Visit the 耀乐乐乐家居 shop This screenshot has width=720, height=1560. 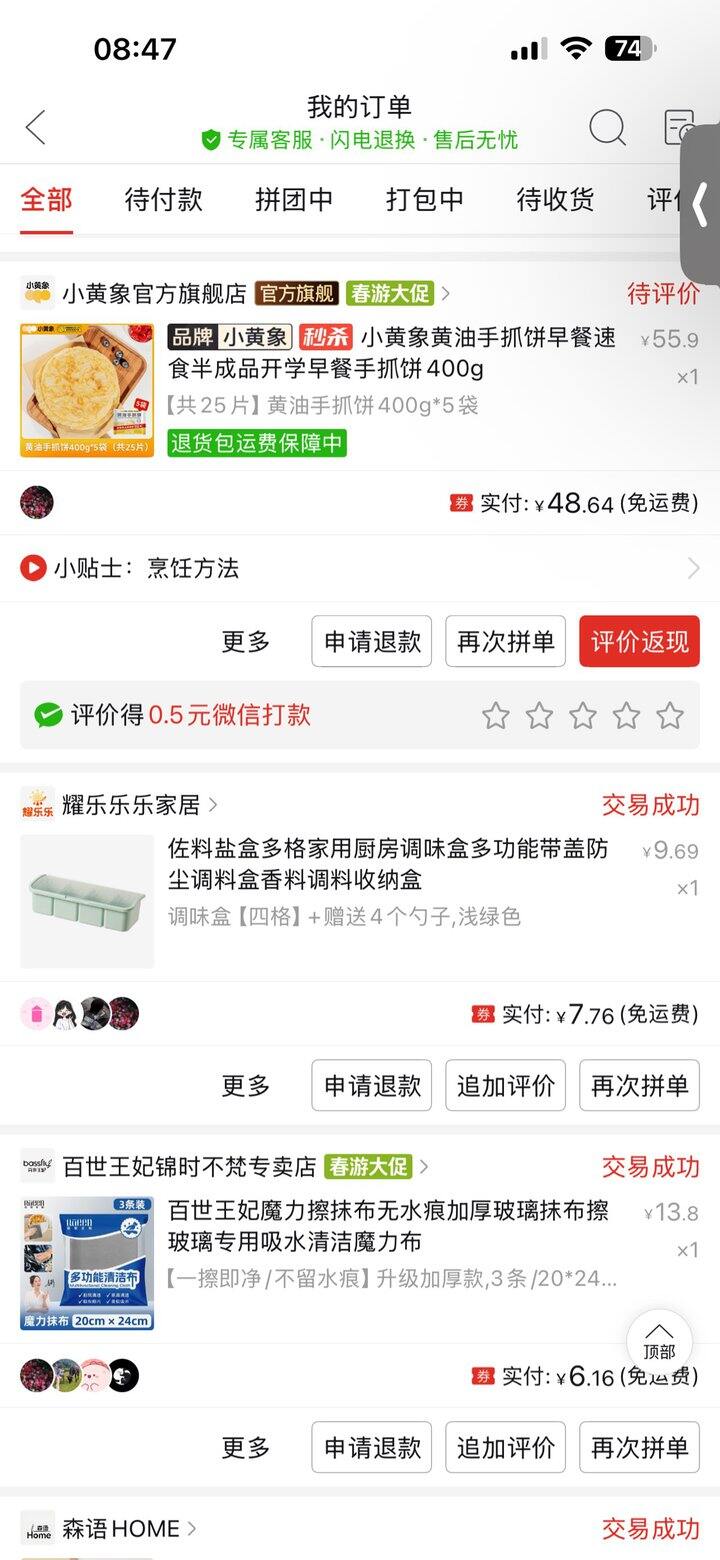pyautogui.click(x=131, y=805)
